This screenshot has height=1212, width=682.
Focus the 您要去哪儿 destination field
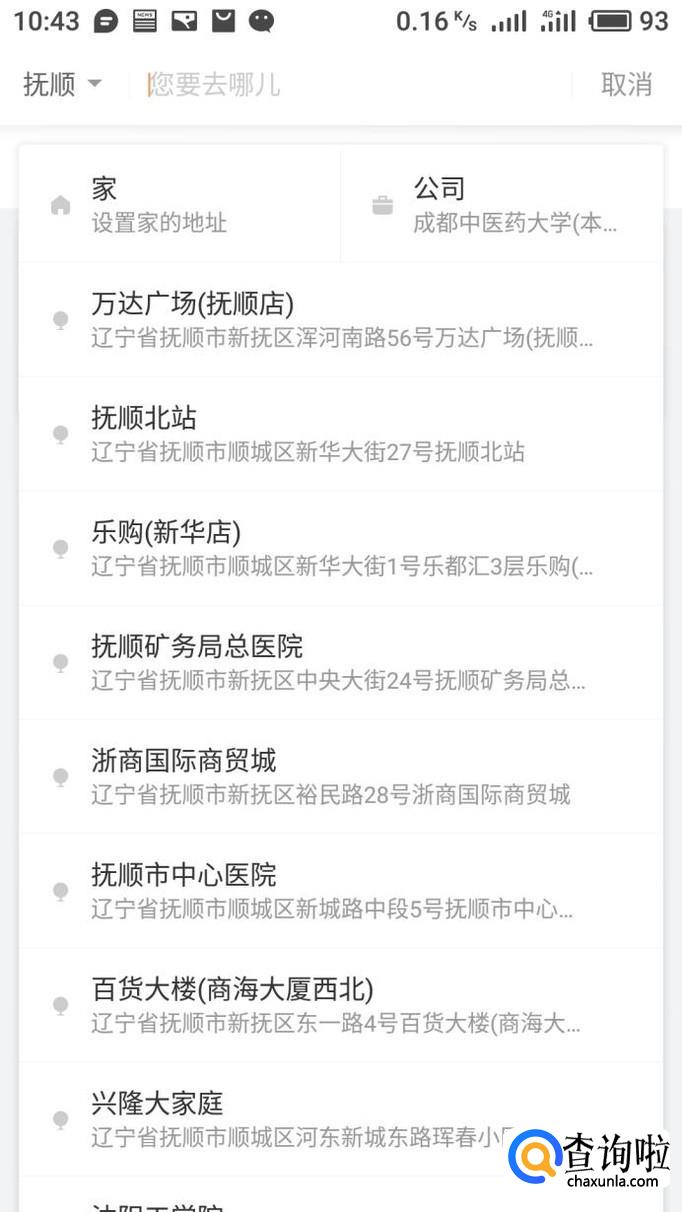pos(340,84)
